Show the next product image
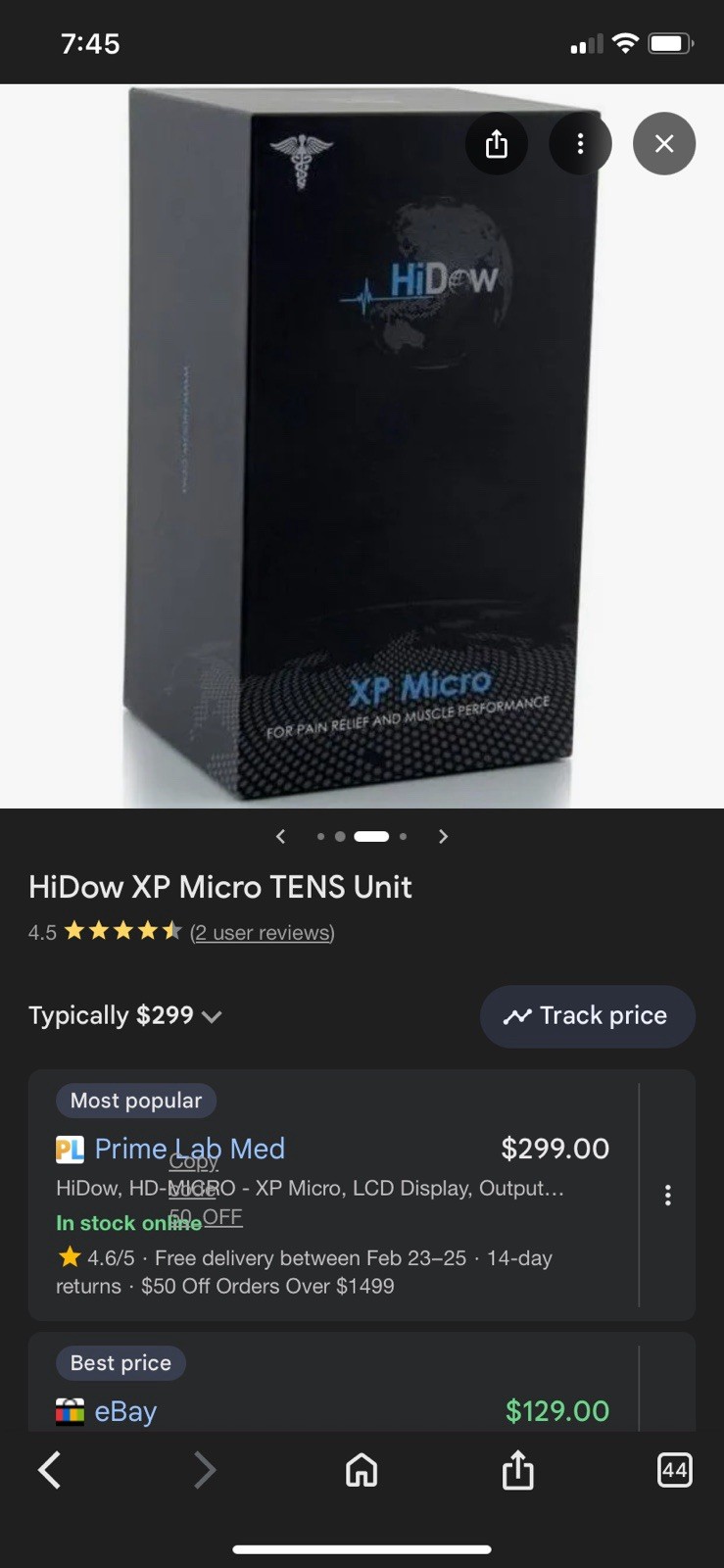Screen dimensions: 724x1568 [443, 836]
